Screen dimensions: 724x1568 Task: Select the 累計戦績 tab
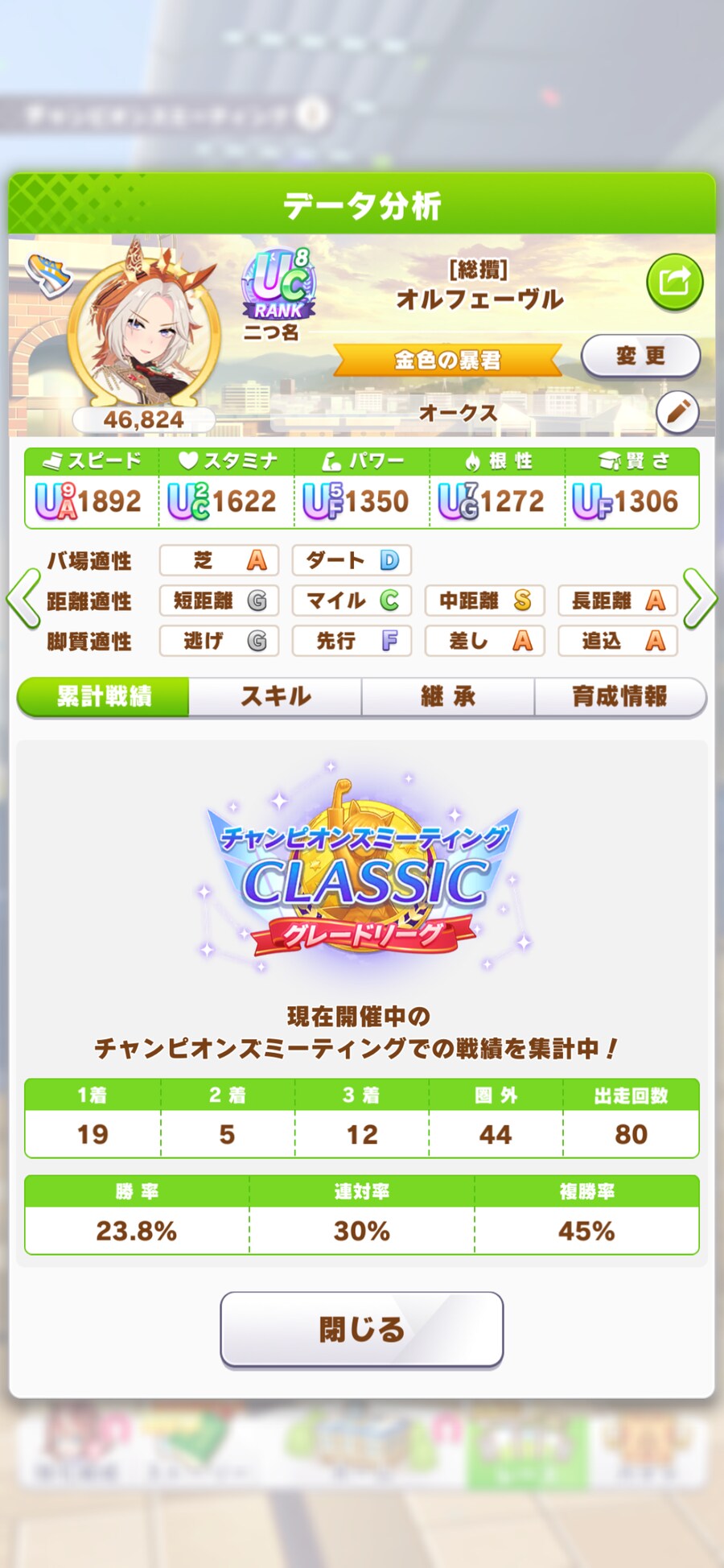104,696
